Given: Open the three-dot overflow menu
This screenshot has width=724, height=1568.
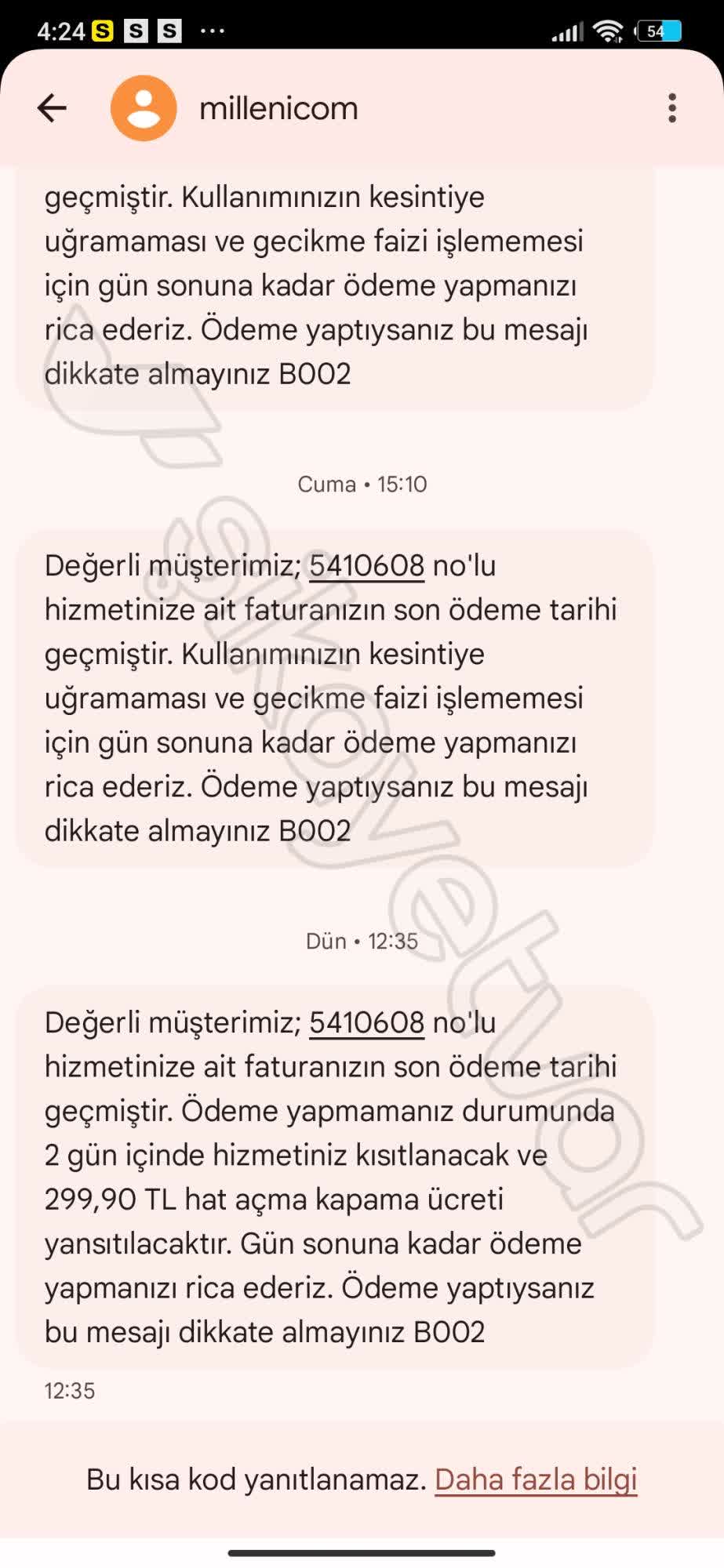Looking at the screenshot, I should (671, 107).
